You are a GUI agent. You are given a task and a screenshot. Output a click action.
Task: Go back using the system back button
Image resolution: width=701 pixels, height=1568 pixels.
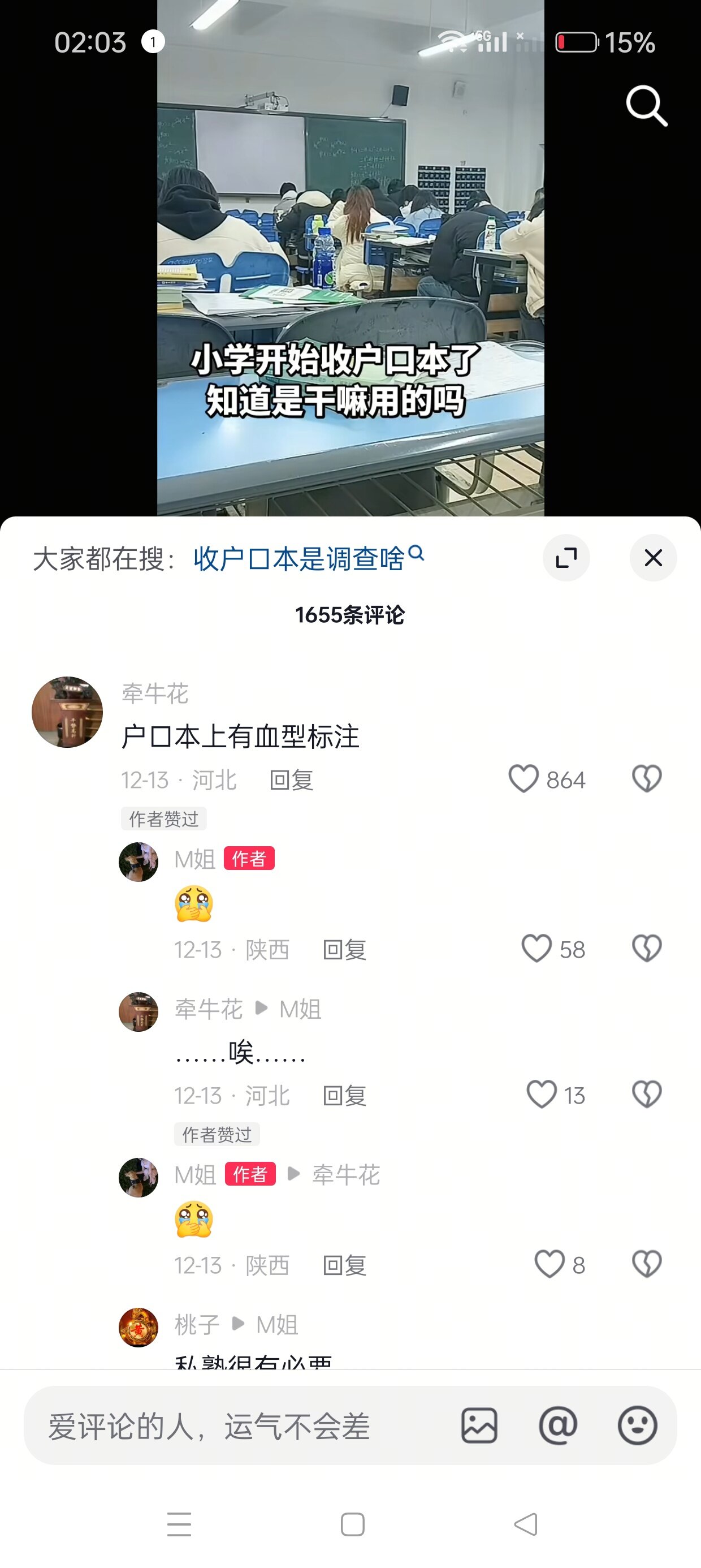[x=526, y=1524]
